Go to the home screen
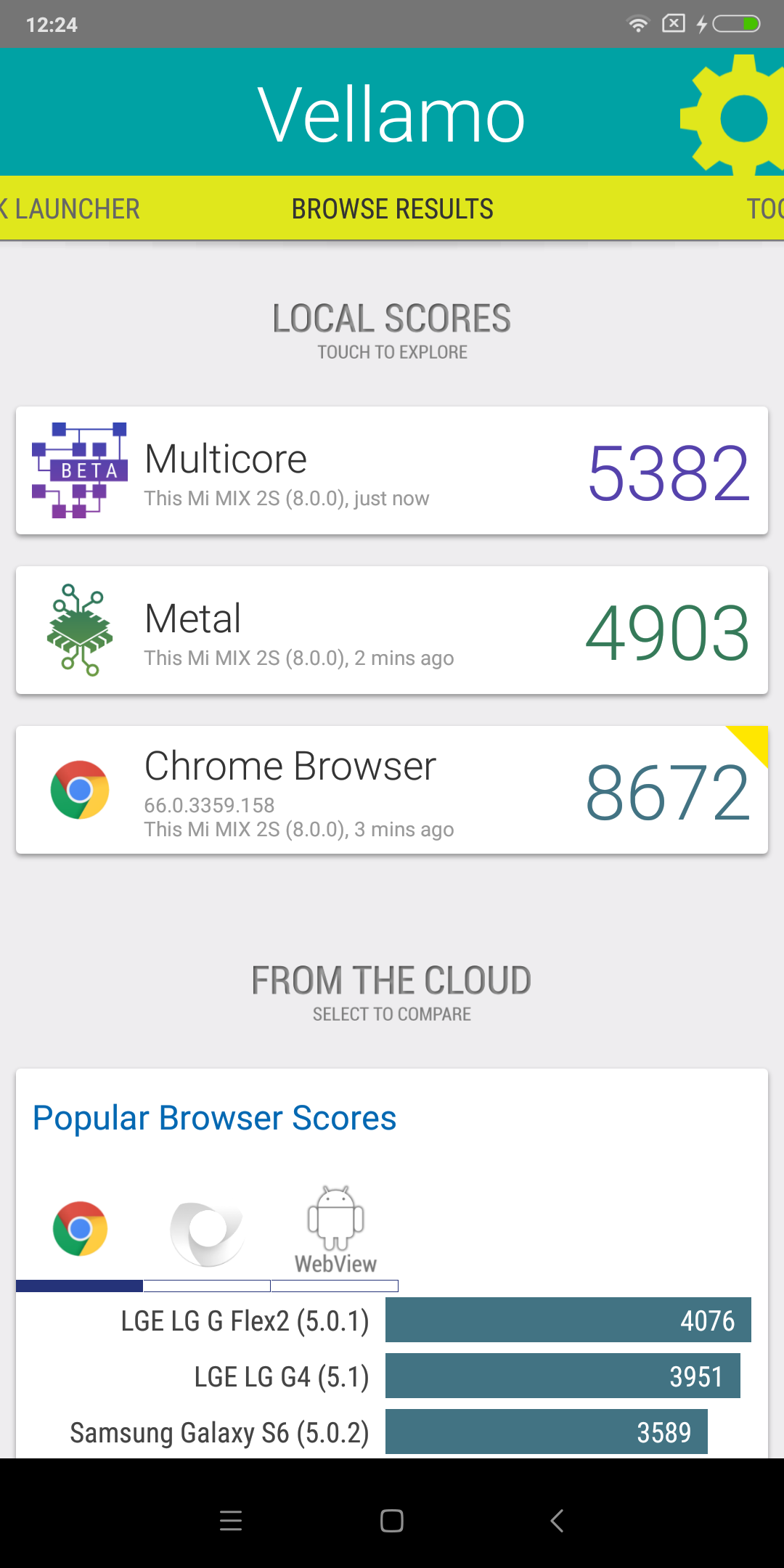Viewport: 784px width, 1568px height. click(392, 1520)
